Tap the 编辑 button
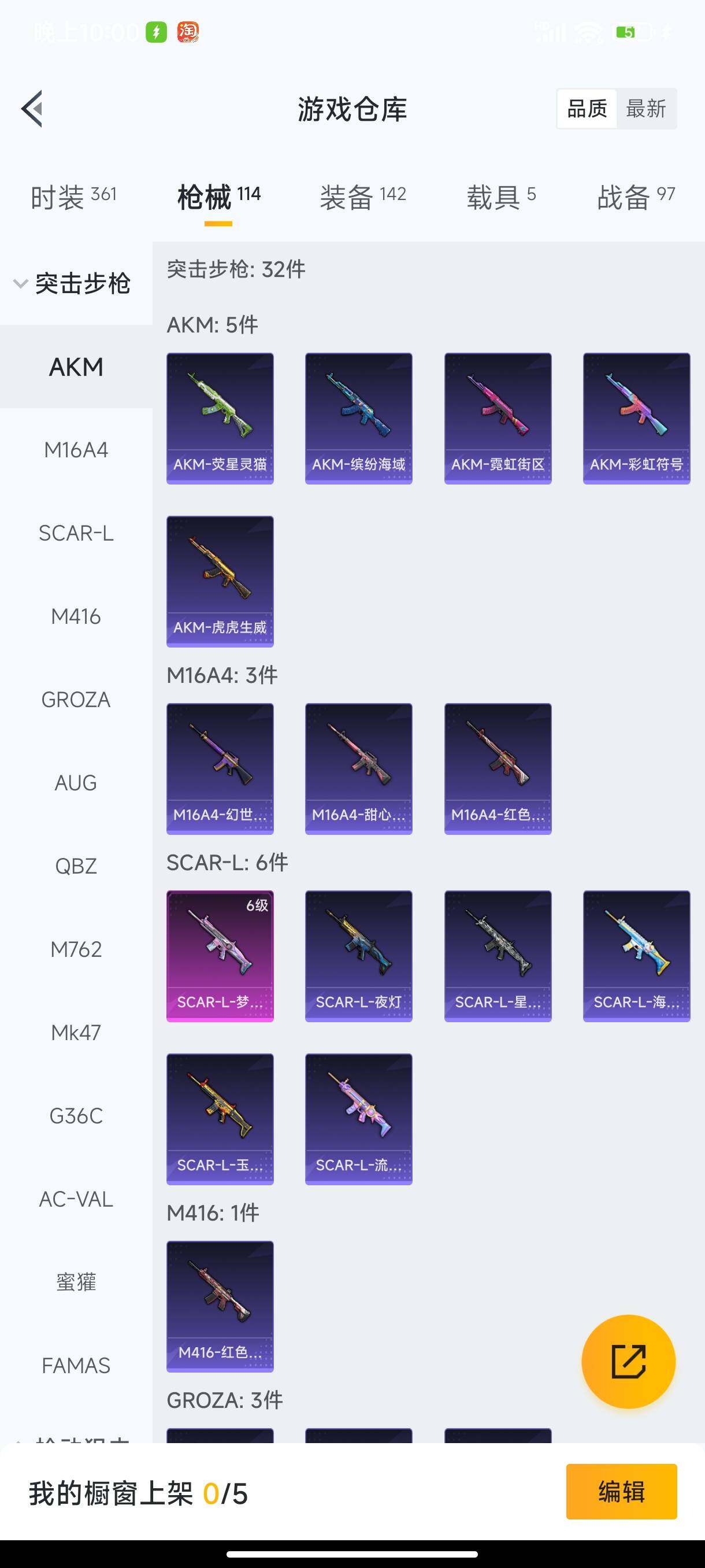Viewport: 705px width, 1568px height. 621,1491
